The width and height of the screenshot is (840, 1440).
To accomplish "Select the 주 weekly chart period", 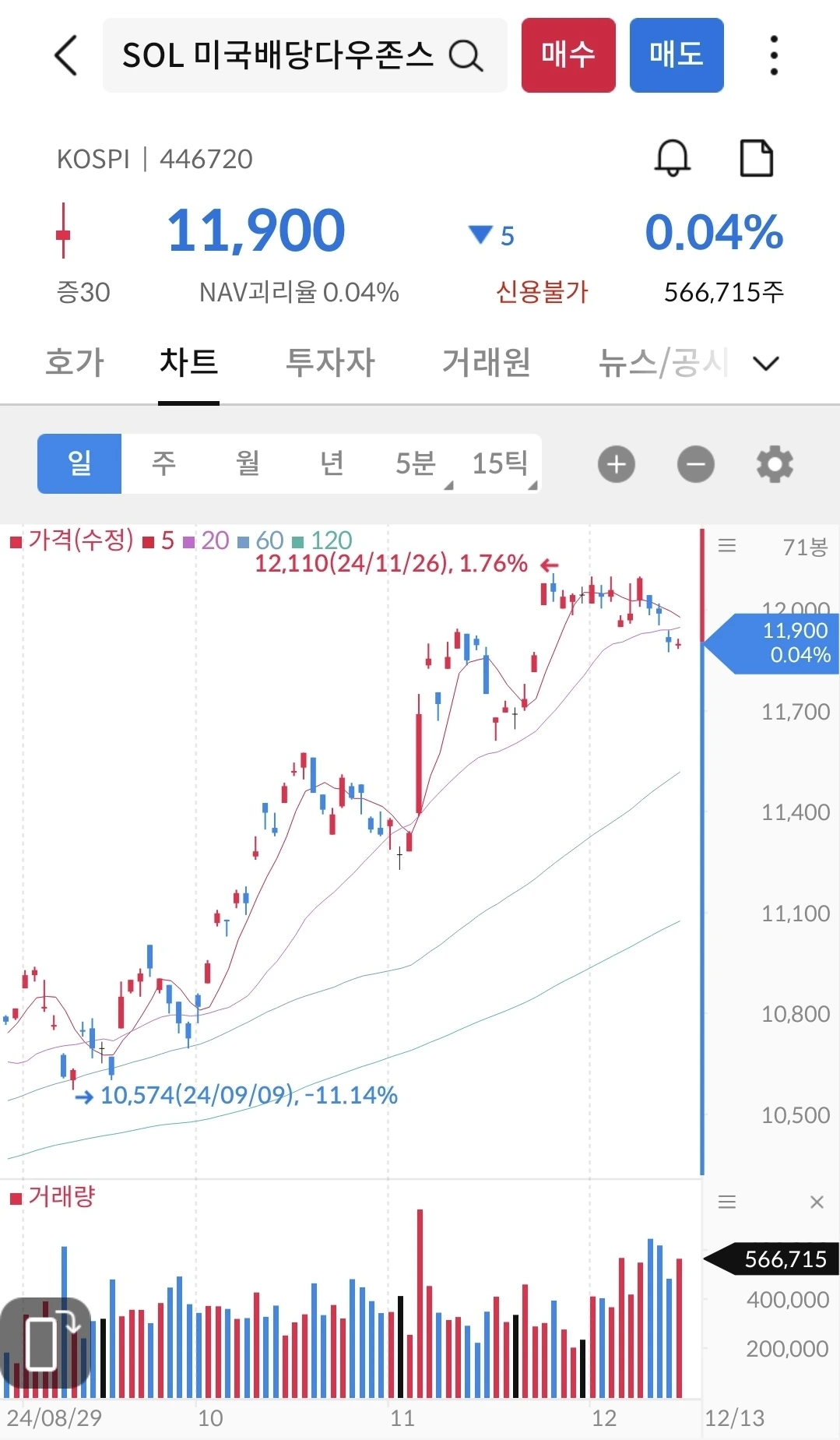I will 163,463.
